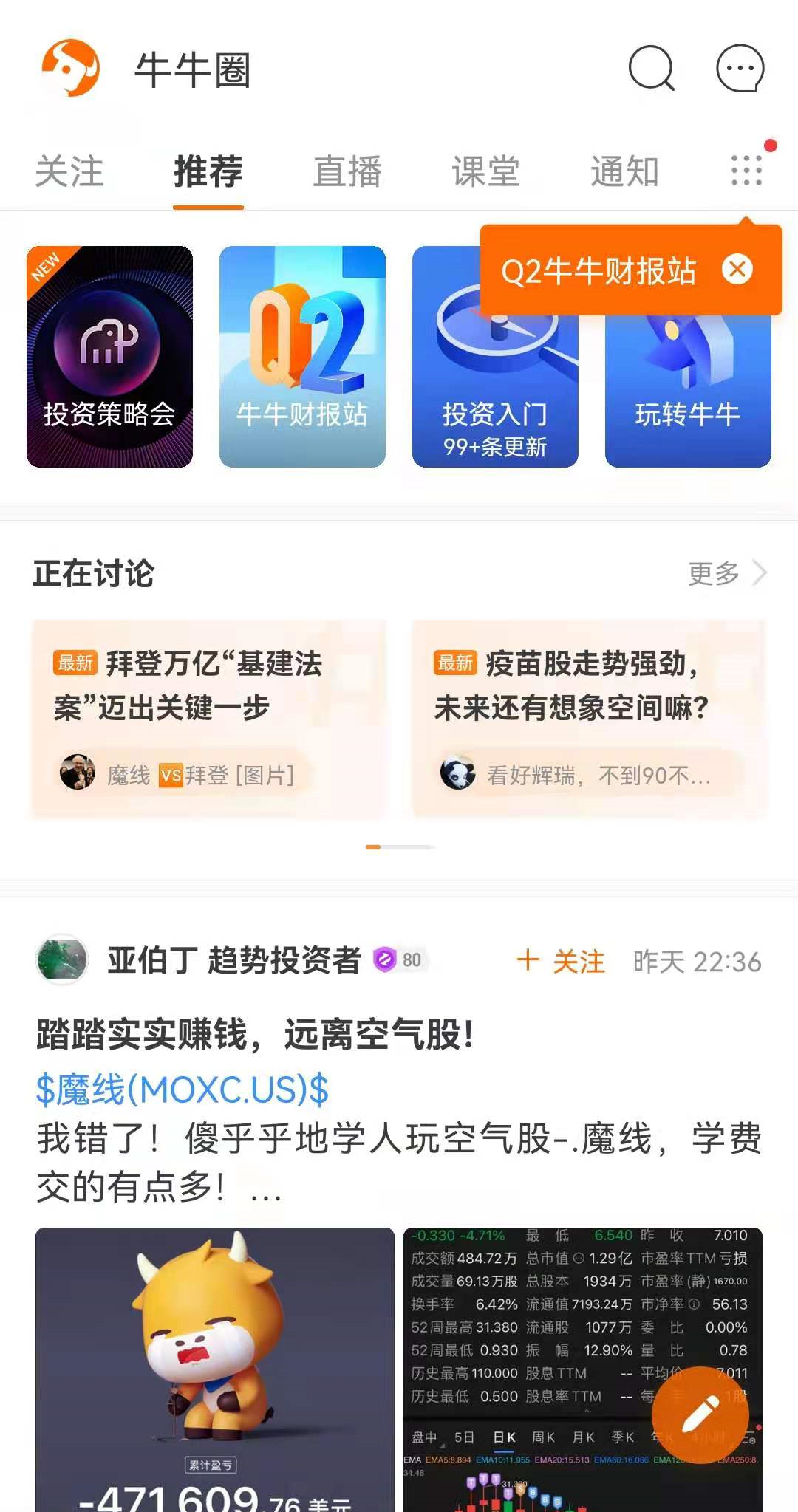View the crying bull loss image
The image size is (798, 1512).
click(x=214, y=1368)
